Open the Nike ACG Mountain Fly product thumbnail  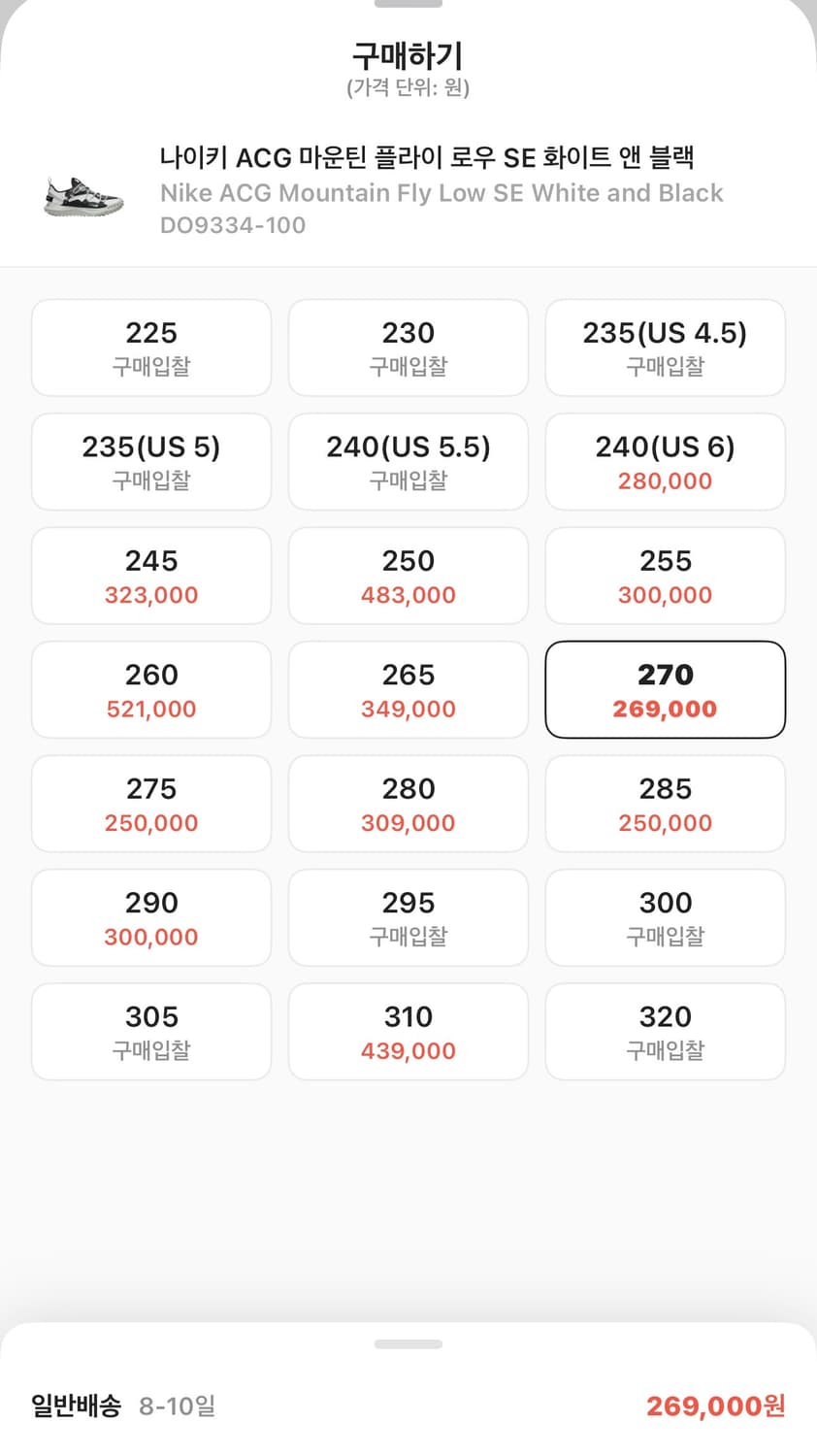click(81, 191)
